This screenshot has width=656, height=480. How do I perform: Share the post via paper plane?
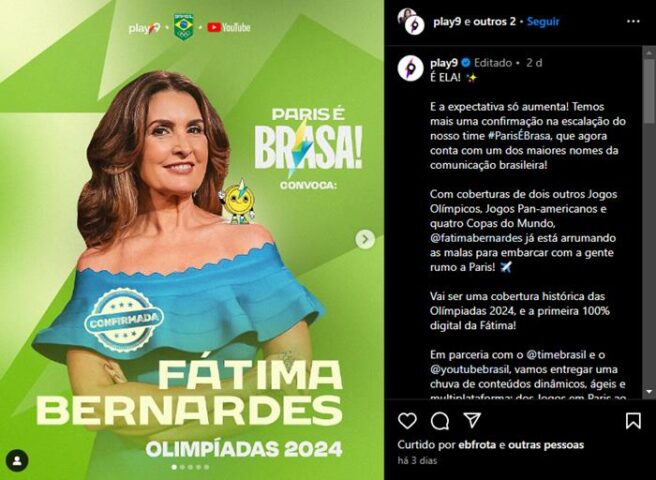(472, 421)
